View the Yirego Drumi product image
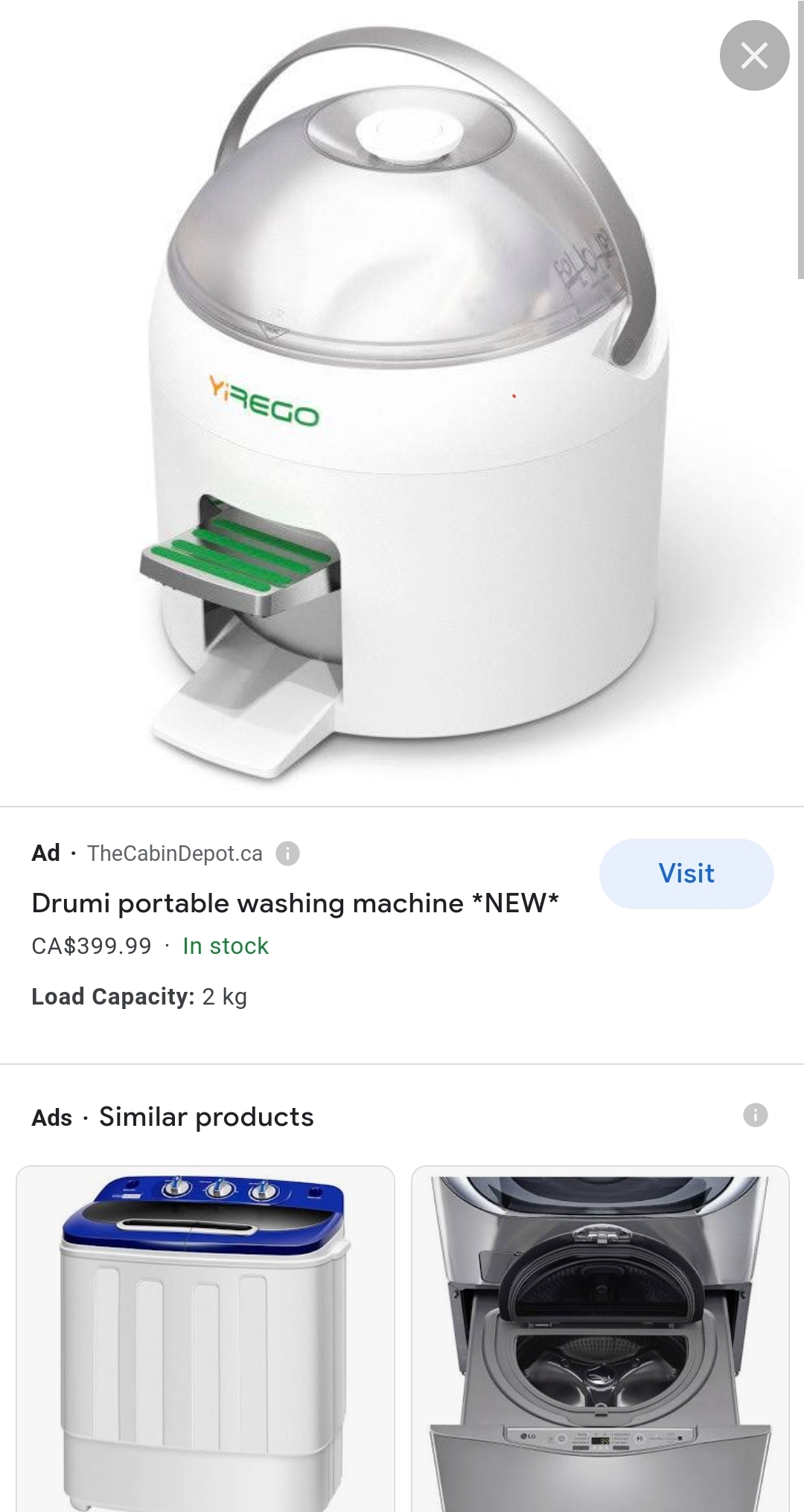This screenshot has height=1512, width=804. pos(402,402)
